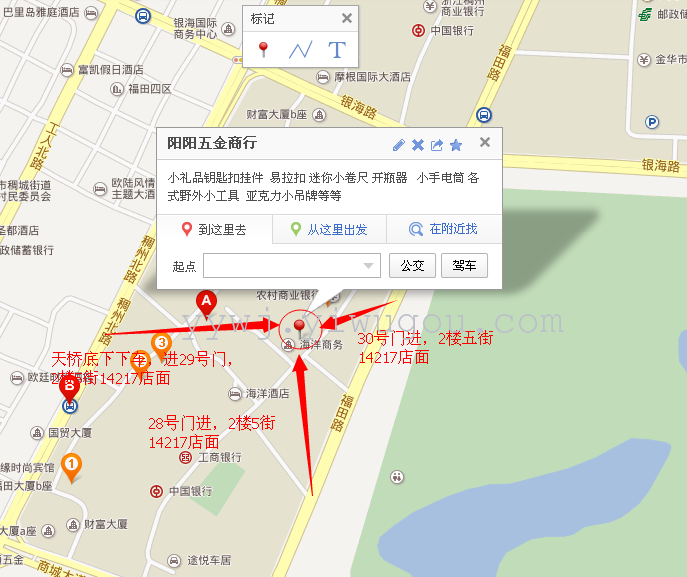
Task: Share the 阳阳五金商行 location
Action: click(437, 145)
